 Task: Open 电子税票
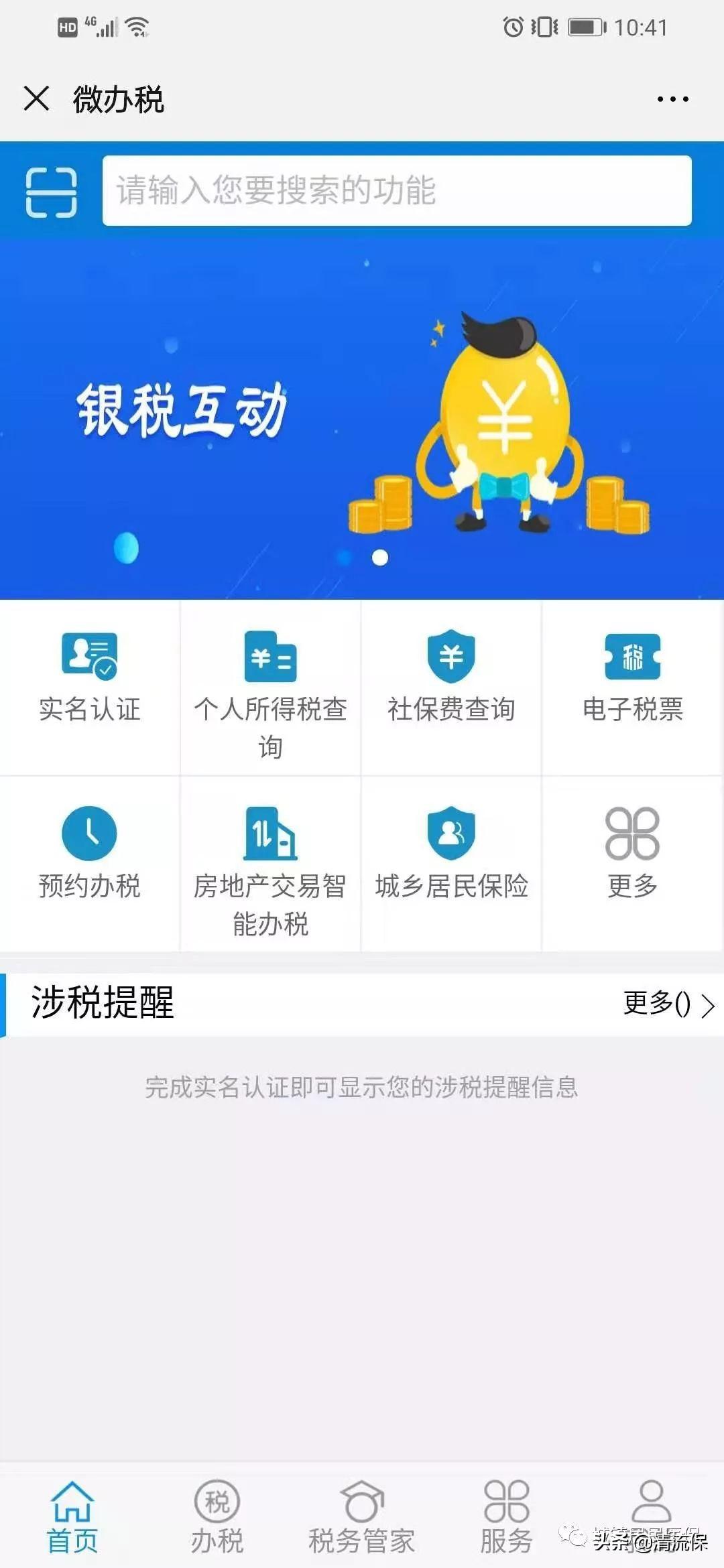(x=632, y=678)
